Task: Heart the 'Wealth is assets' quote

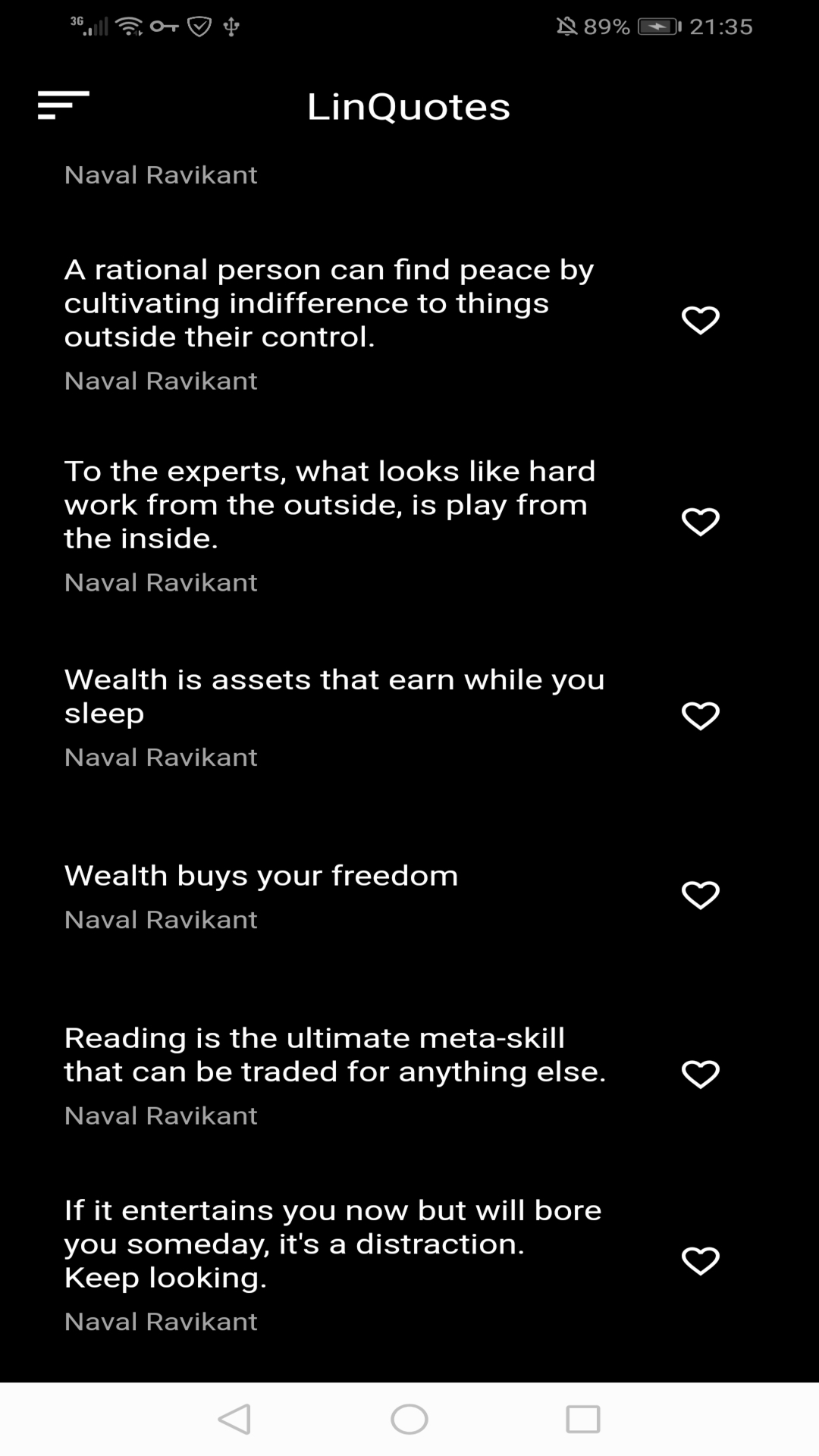Action: (700, 715)
